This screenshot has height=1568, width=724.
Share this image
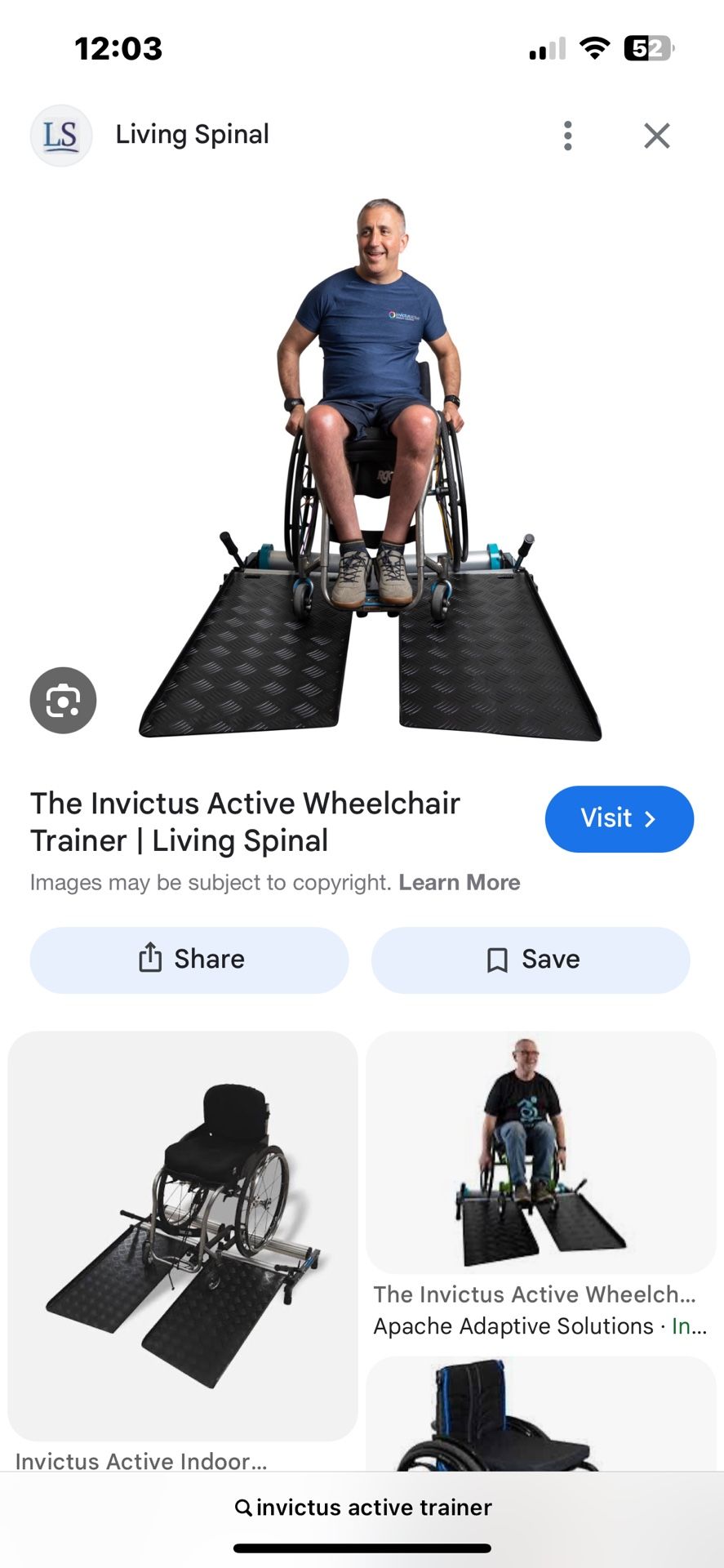coord(189,960)
